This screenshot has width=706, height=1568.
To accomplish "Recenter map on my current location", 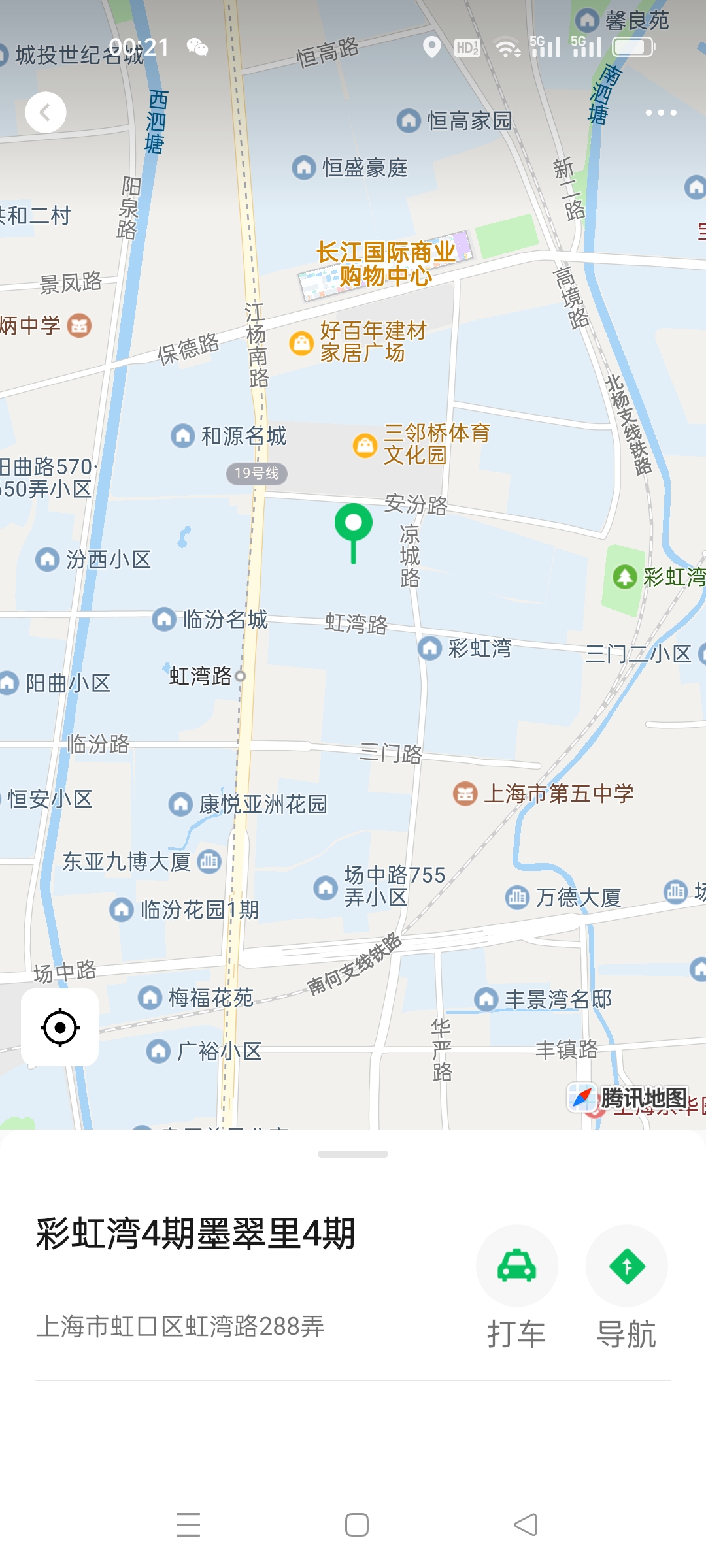I will pos(60,1028).
